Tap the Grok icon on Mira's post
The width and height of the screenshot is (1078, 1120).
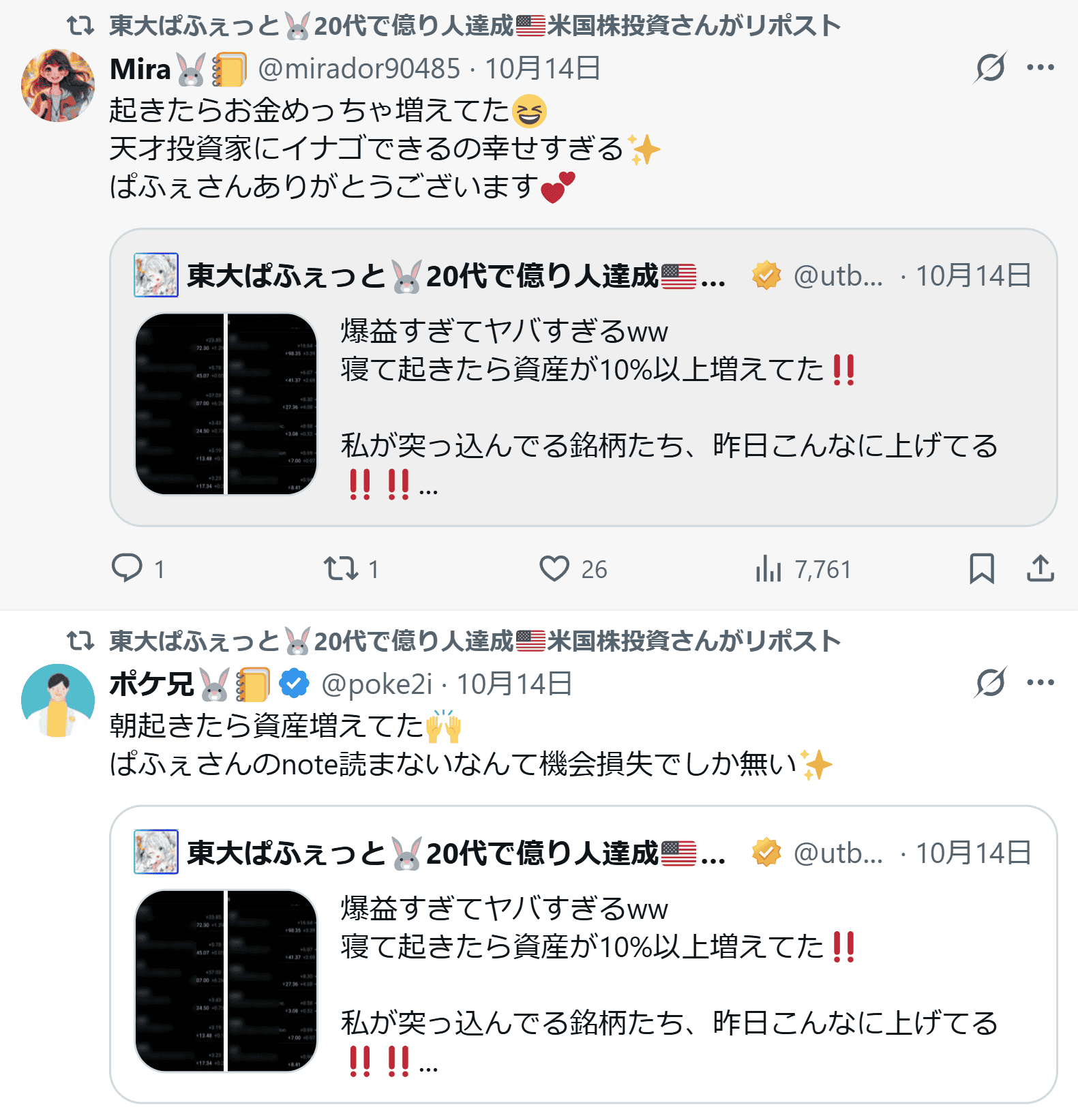[x=990, y=67]
